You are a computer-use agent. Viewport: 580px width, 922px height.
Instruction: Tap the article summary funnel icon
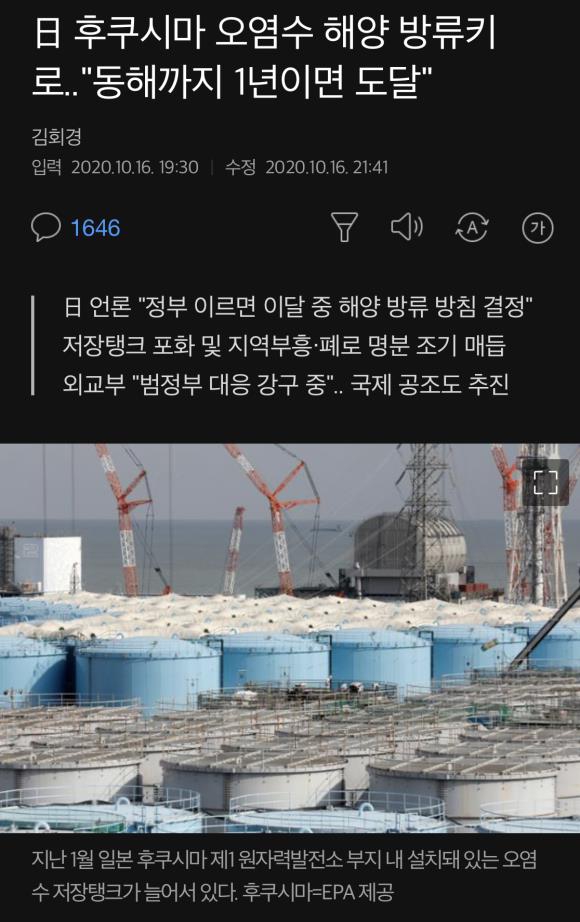pos(345,227)
